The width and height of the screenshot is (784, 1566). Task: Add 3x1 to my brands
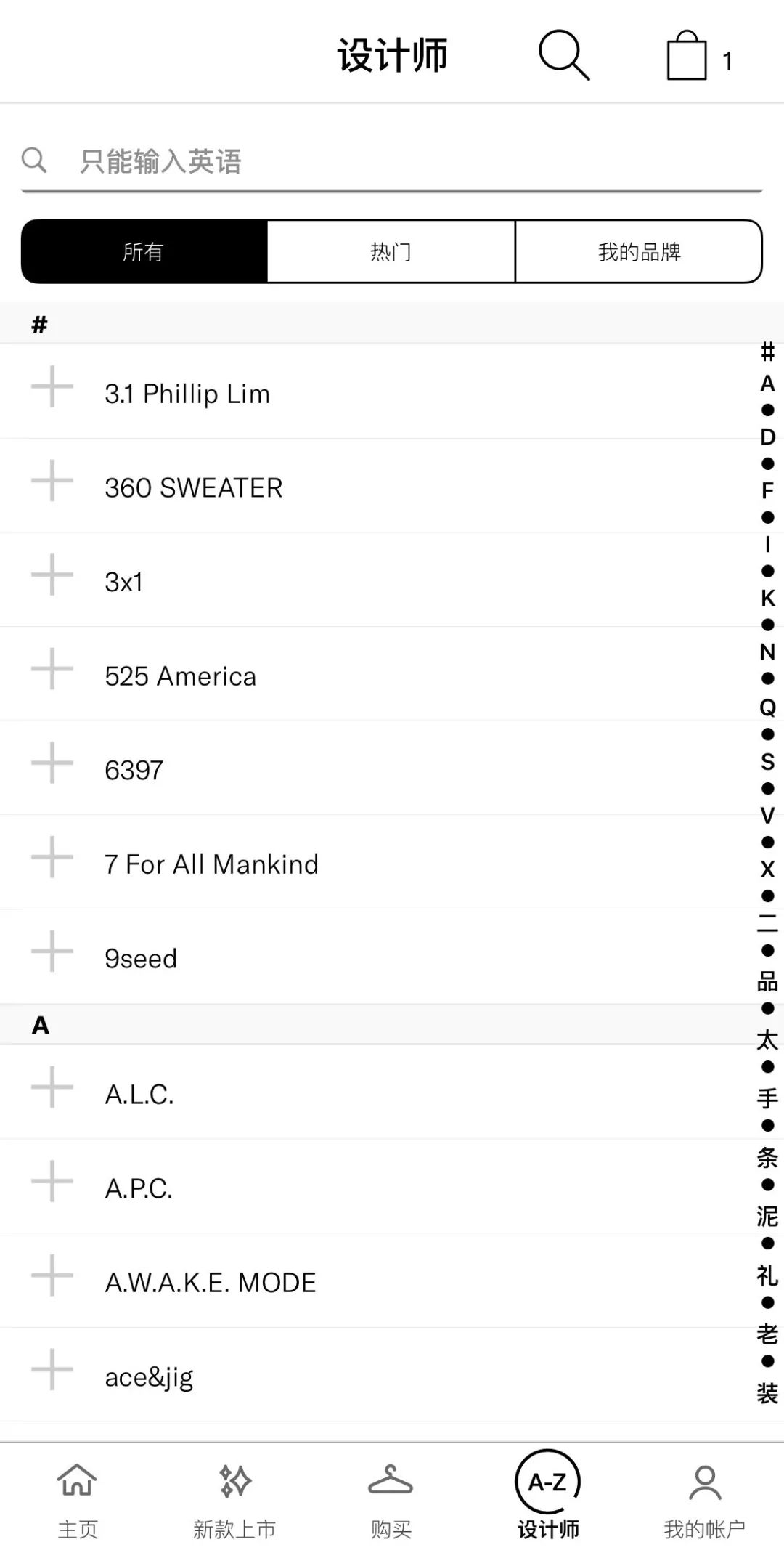(x=52, y=575)
